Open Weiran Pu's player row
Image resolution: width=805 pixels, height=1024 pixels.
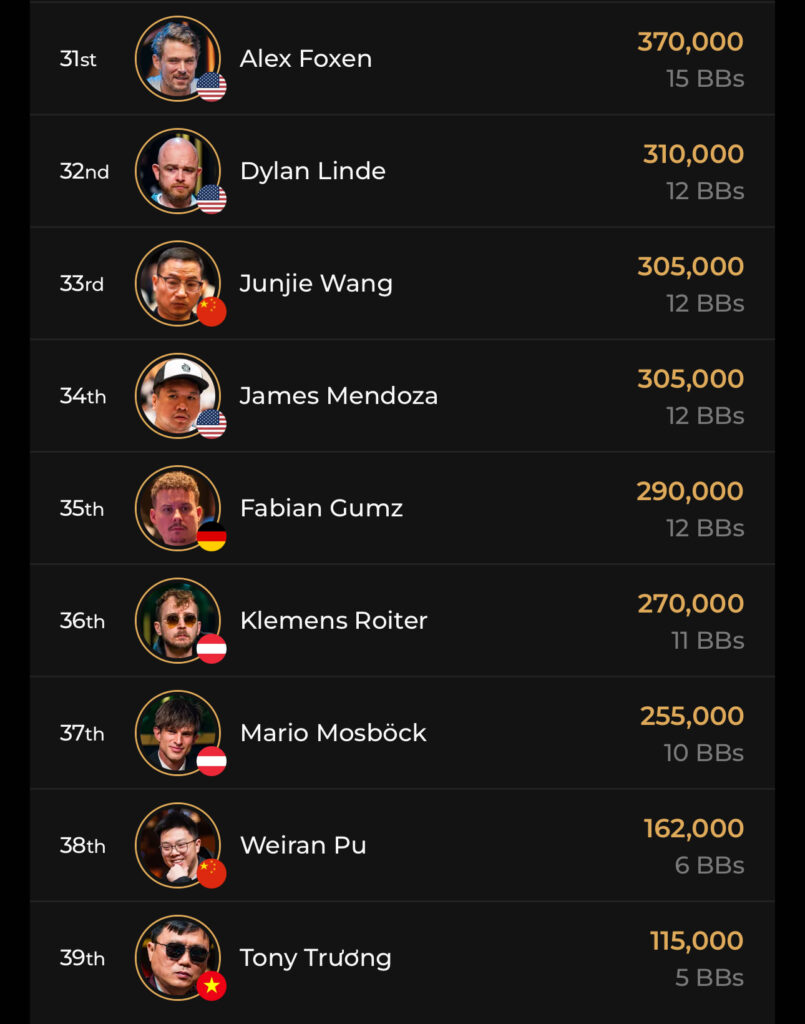point(303,845)
